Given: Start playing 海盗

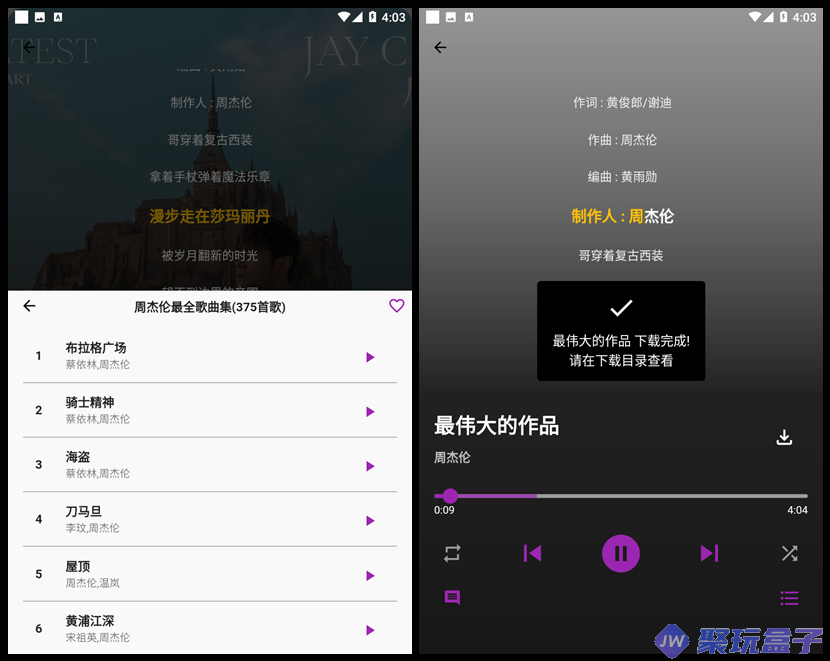Looking at the screenshot, I should click(370, 466).
